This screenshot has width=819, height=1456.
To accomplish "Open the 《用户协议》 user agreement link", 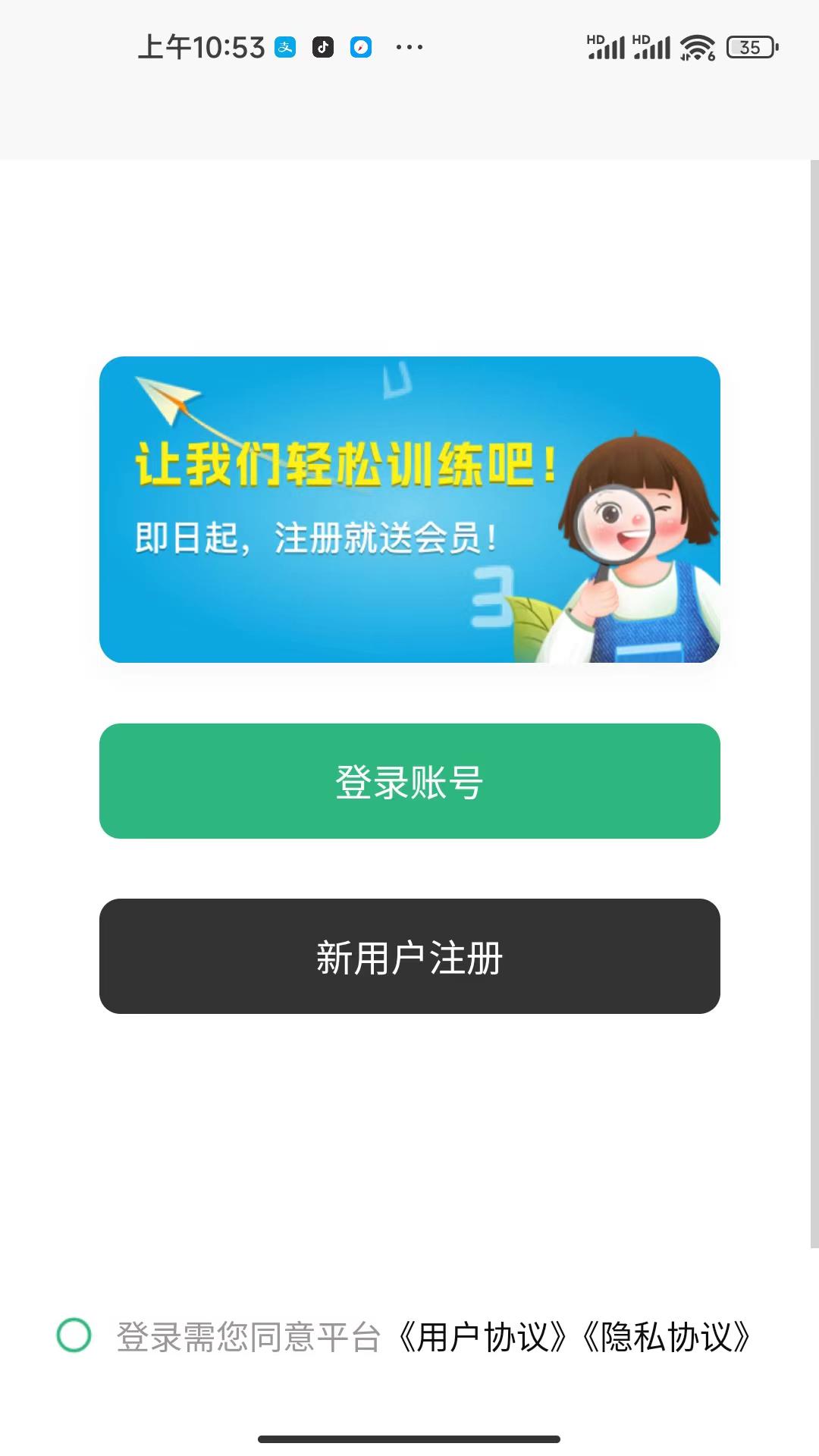I will [x=483, y=1336].
